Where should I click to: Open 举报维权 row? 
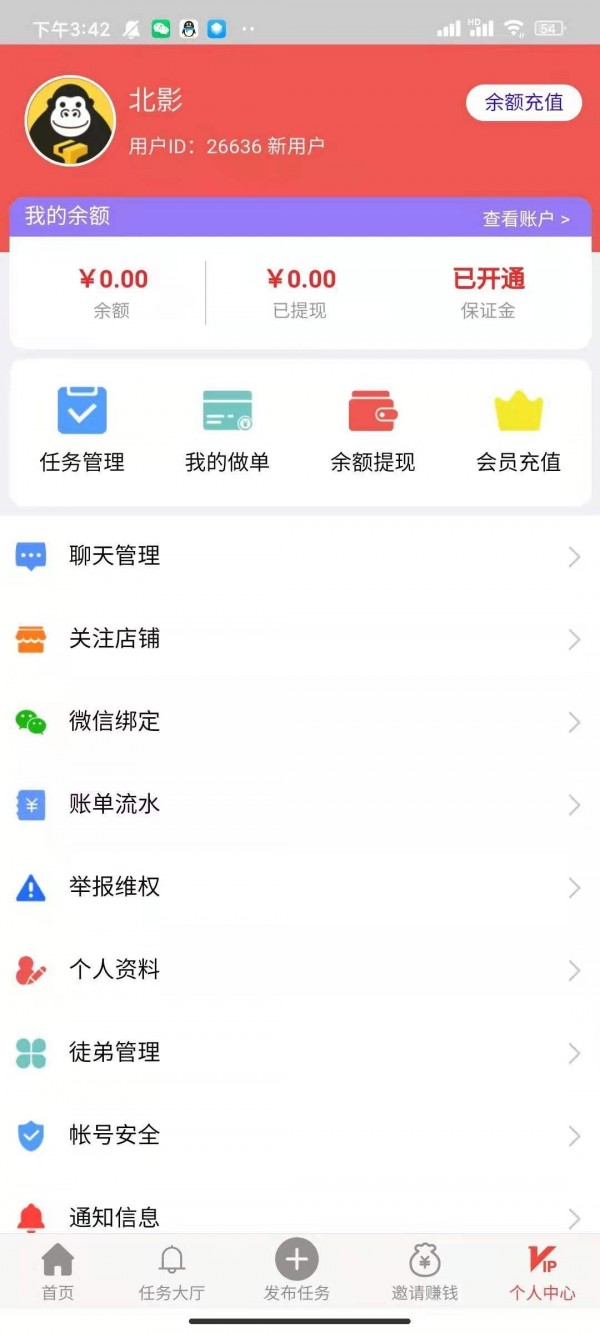pos(300,887)
